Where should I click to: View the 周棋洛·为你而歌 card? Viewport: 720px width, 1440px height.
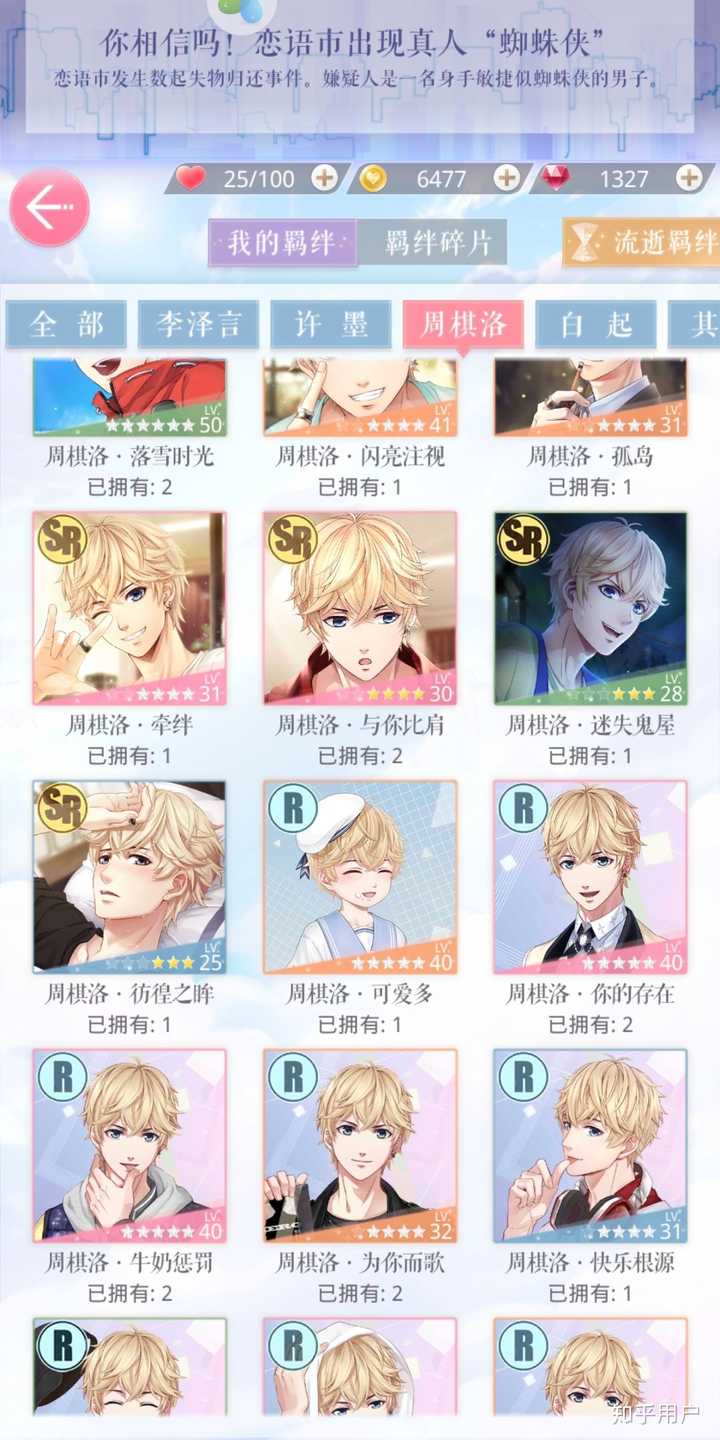coord(360,1145)
